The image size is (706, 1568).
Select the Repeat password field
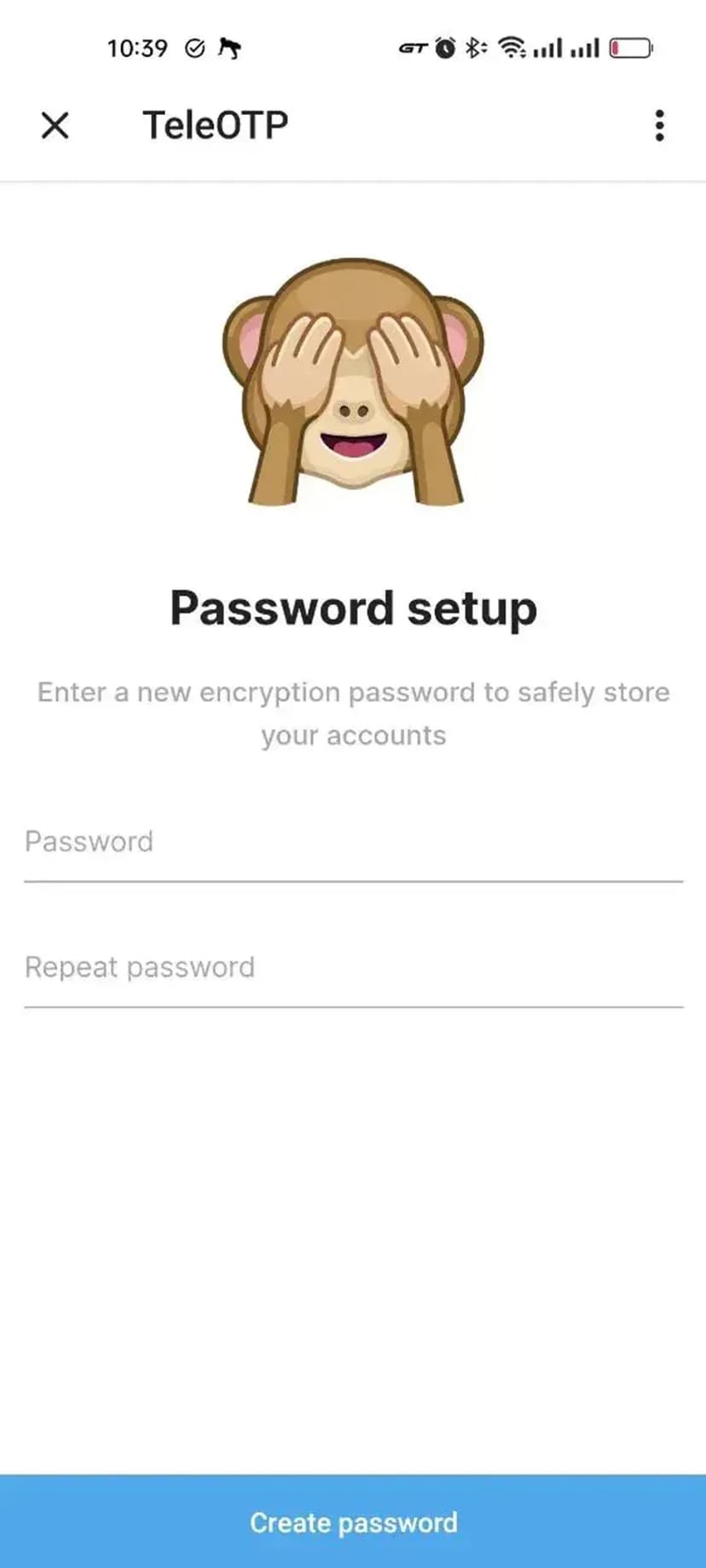point(353,968)
